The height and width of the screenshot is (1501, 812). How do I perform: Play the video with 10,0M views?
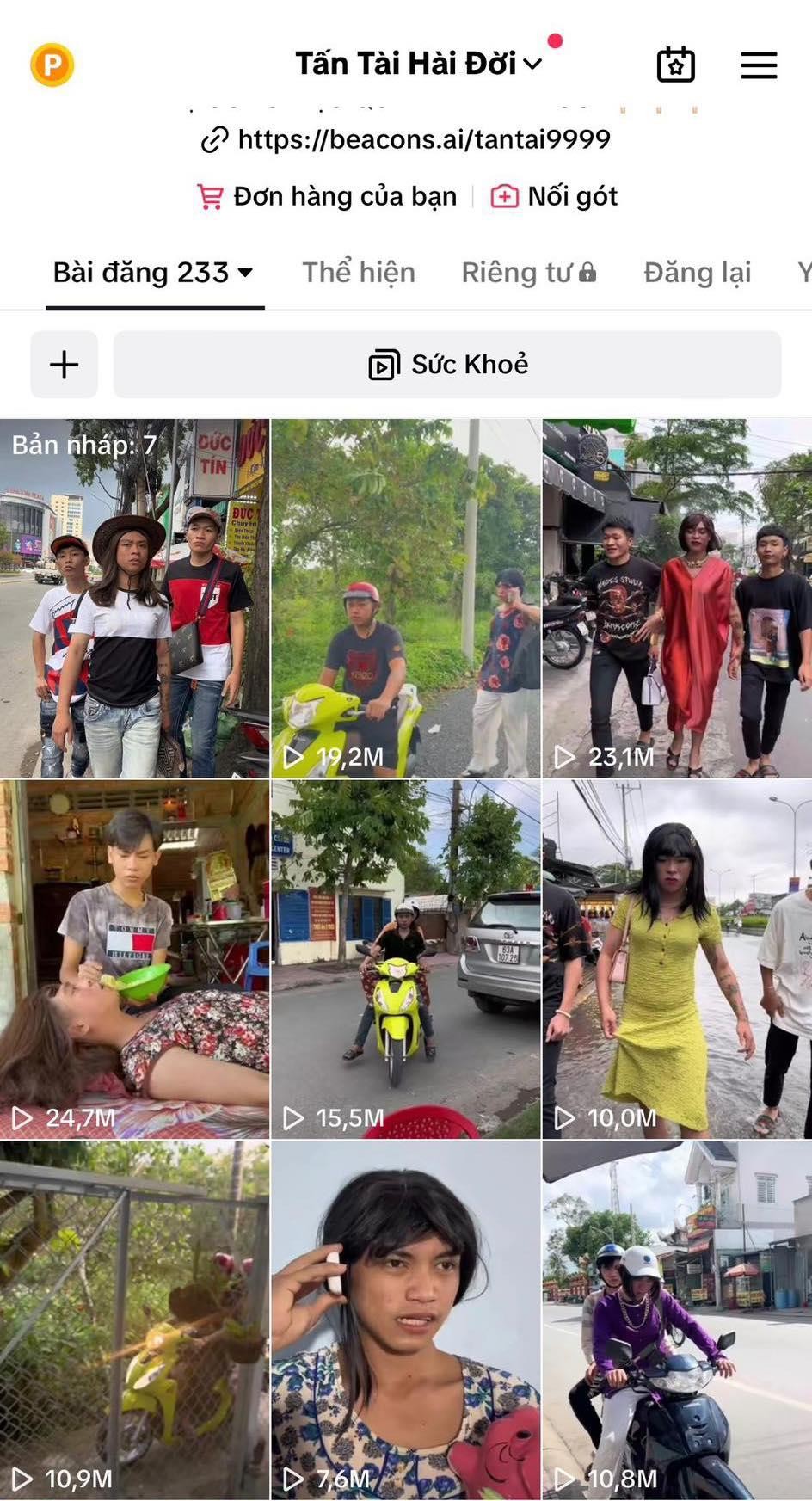pos(677,959)
